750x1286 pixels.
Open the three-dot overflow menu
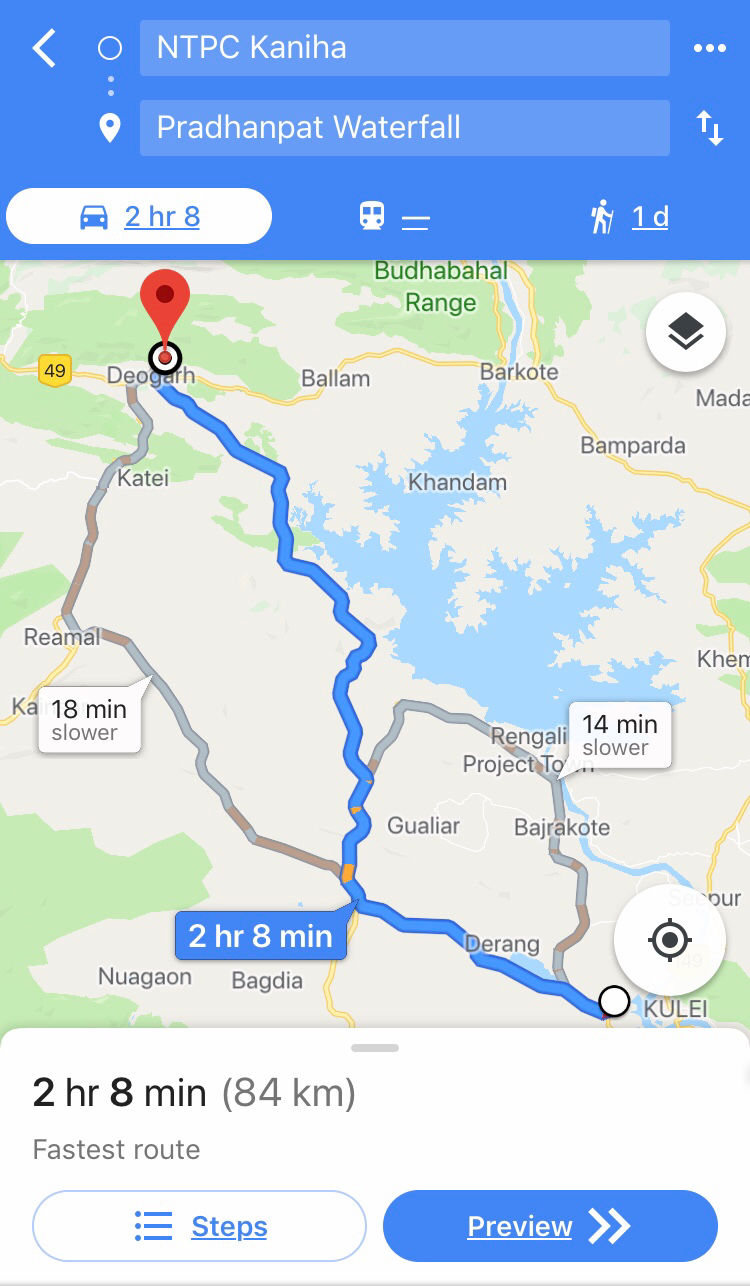pyautogui.click(x=709, y=48)
